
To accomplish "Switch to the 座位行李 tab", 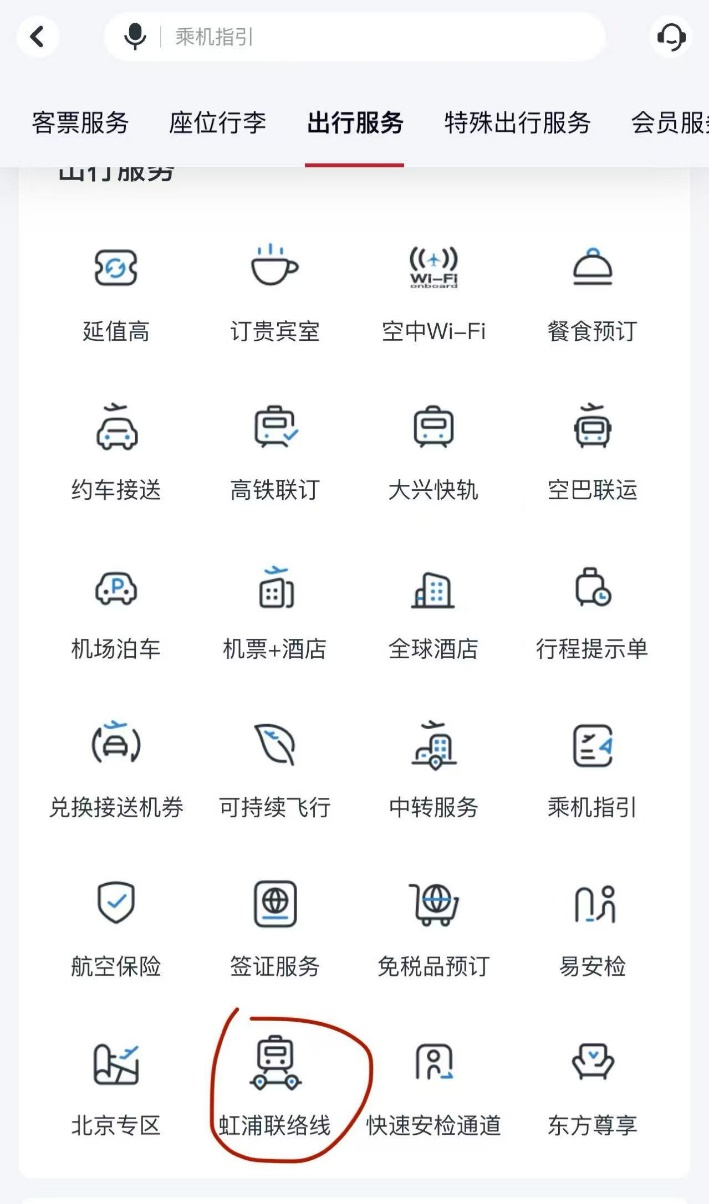I will [218, 123].
